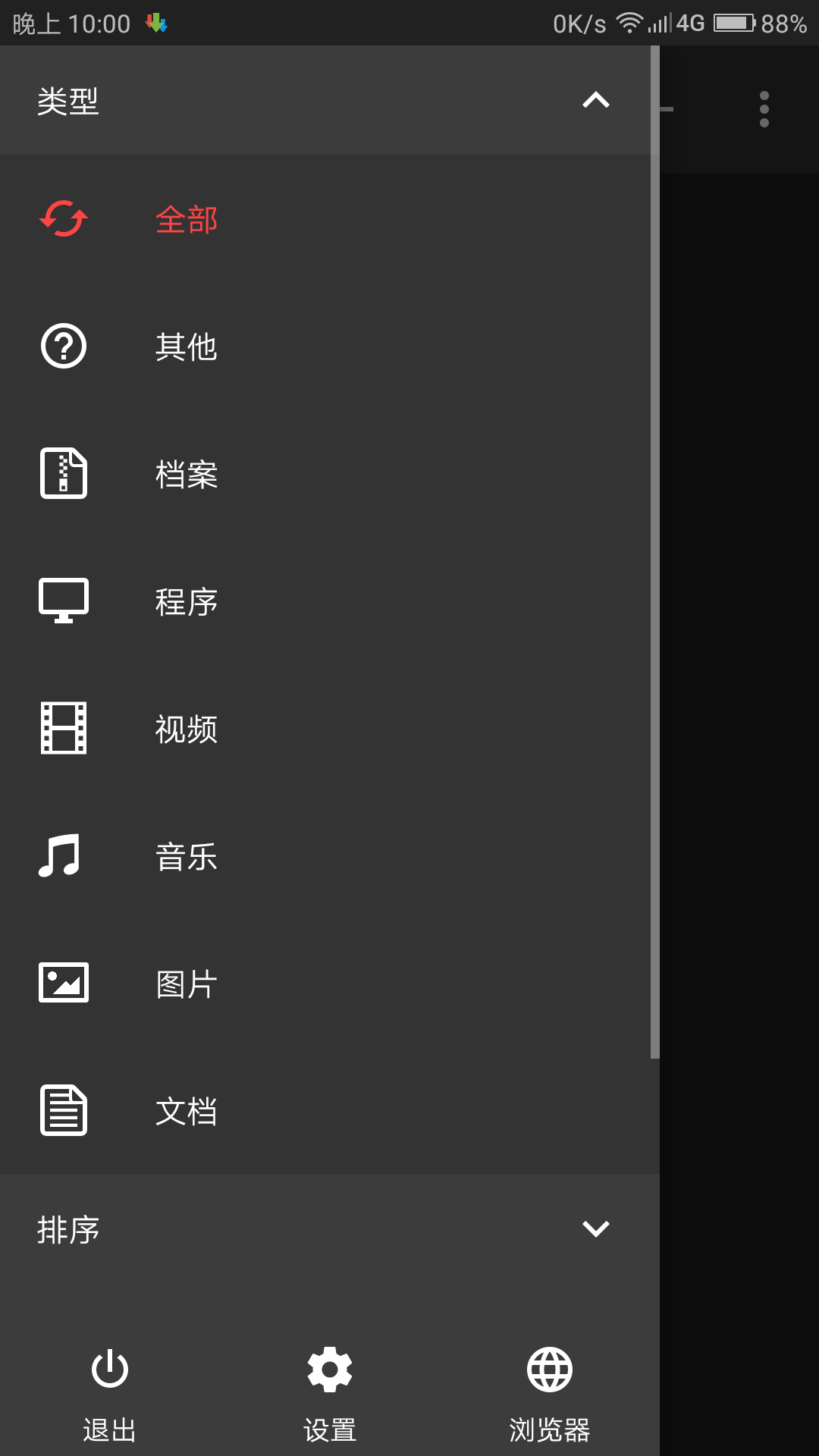Select the 全部 filter

coord(186,220)
